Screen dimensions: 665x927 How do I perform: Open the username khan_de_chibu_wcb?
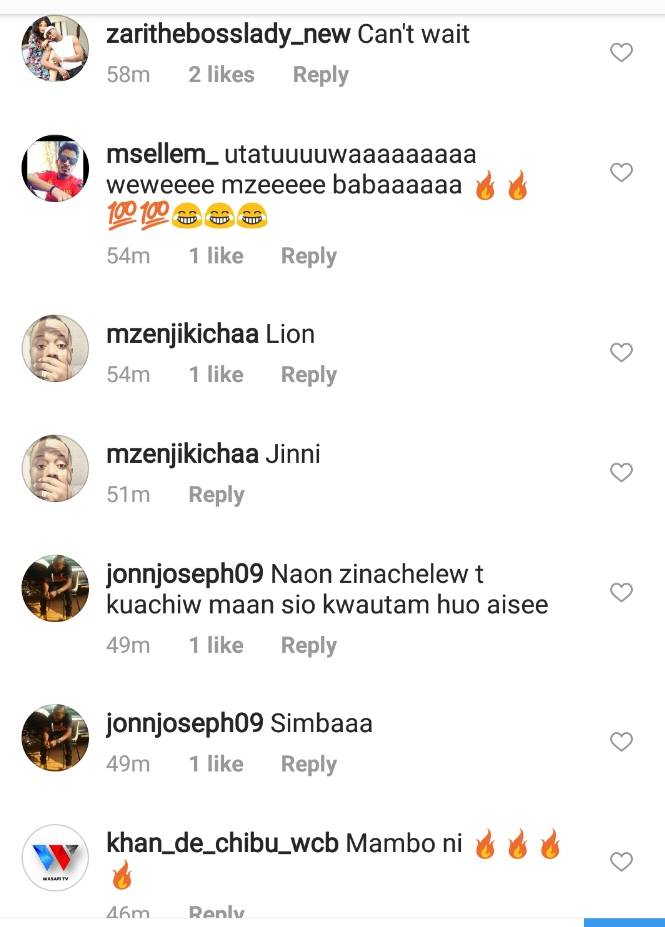(x=221, y=844)
